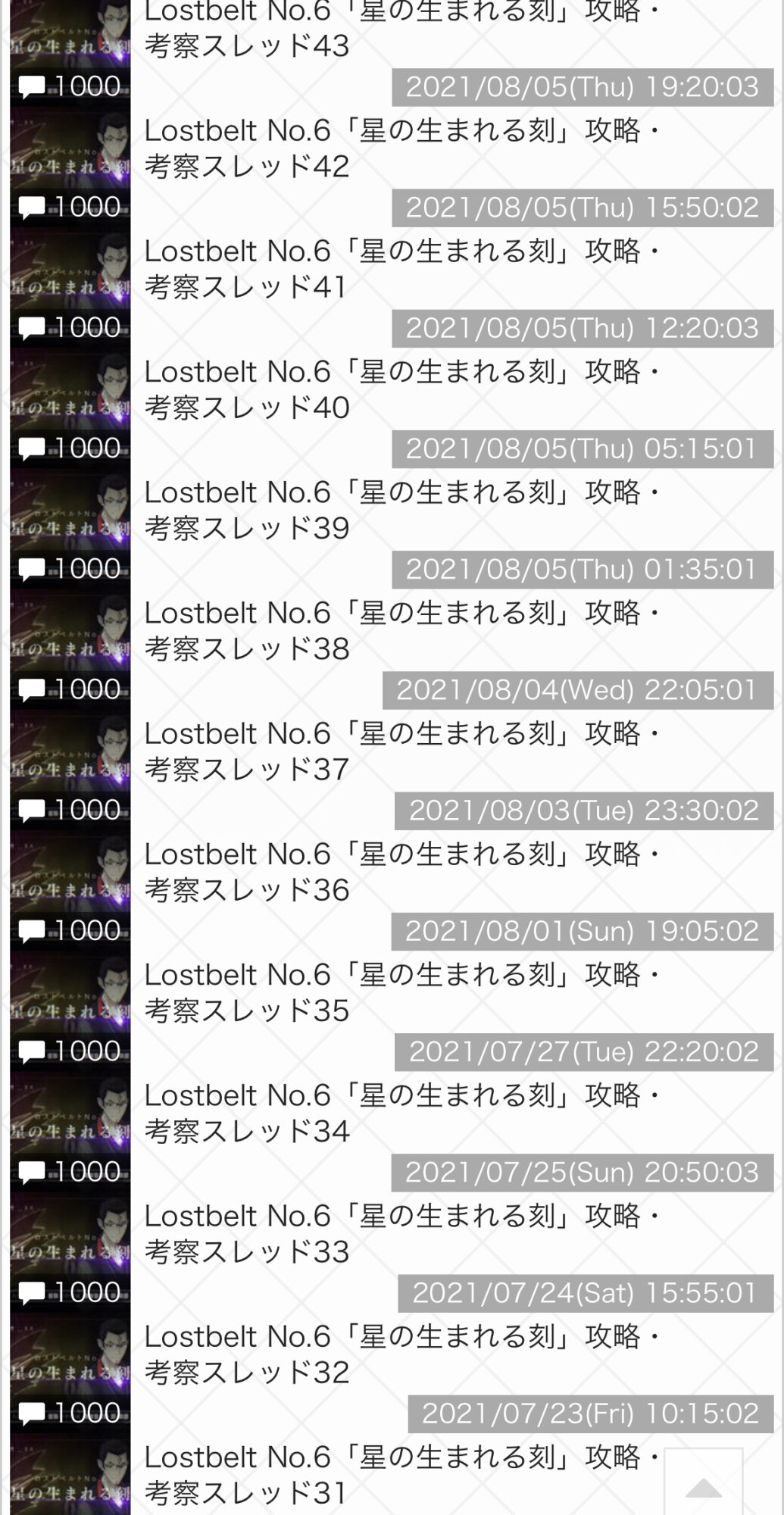This screenshot has height=1515, width=784.
Task: Open 考察スレッド39 thread
Action: click(x=401, y=510)
